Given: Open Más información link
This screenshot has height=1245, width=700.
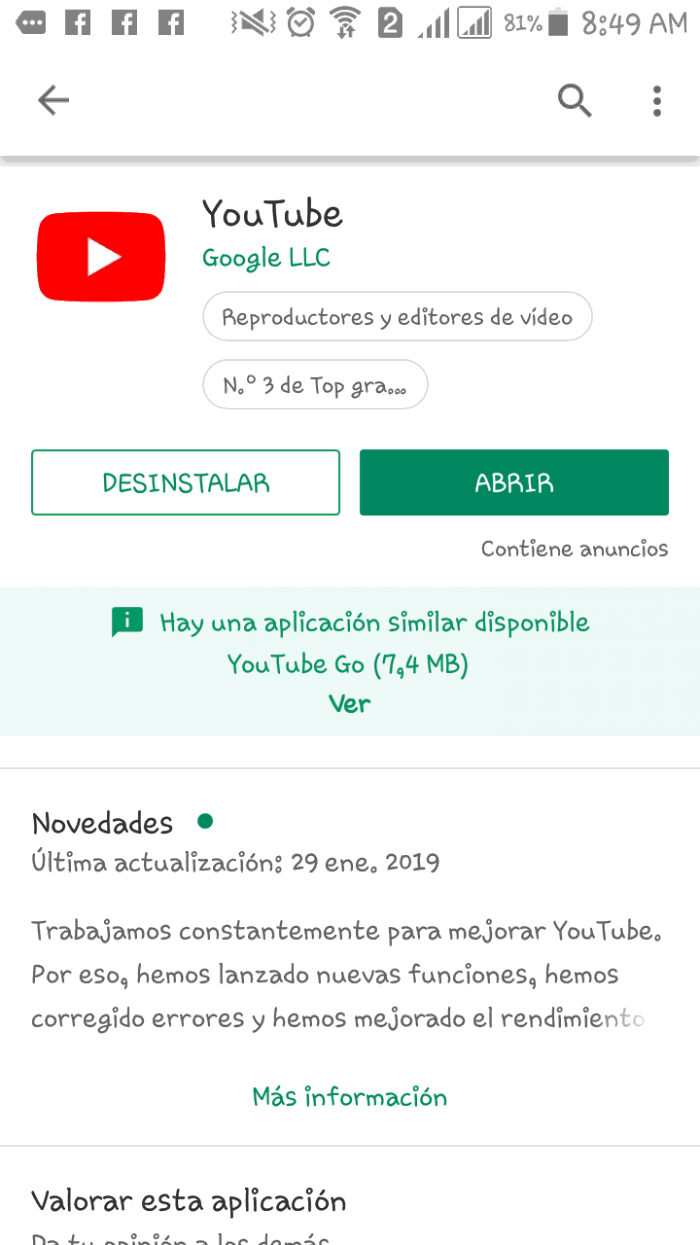Looking at the screenshot, I should [350, 1097].
